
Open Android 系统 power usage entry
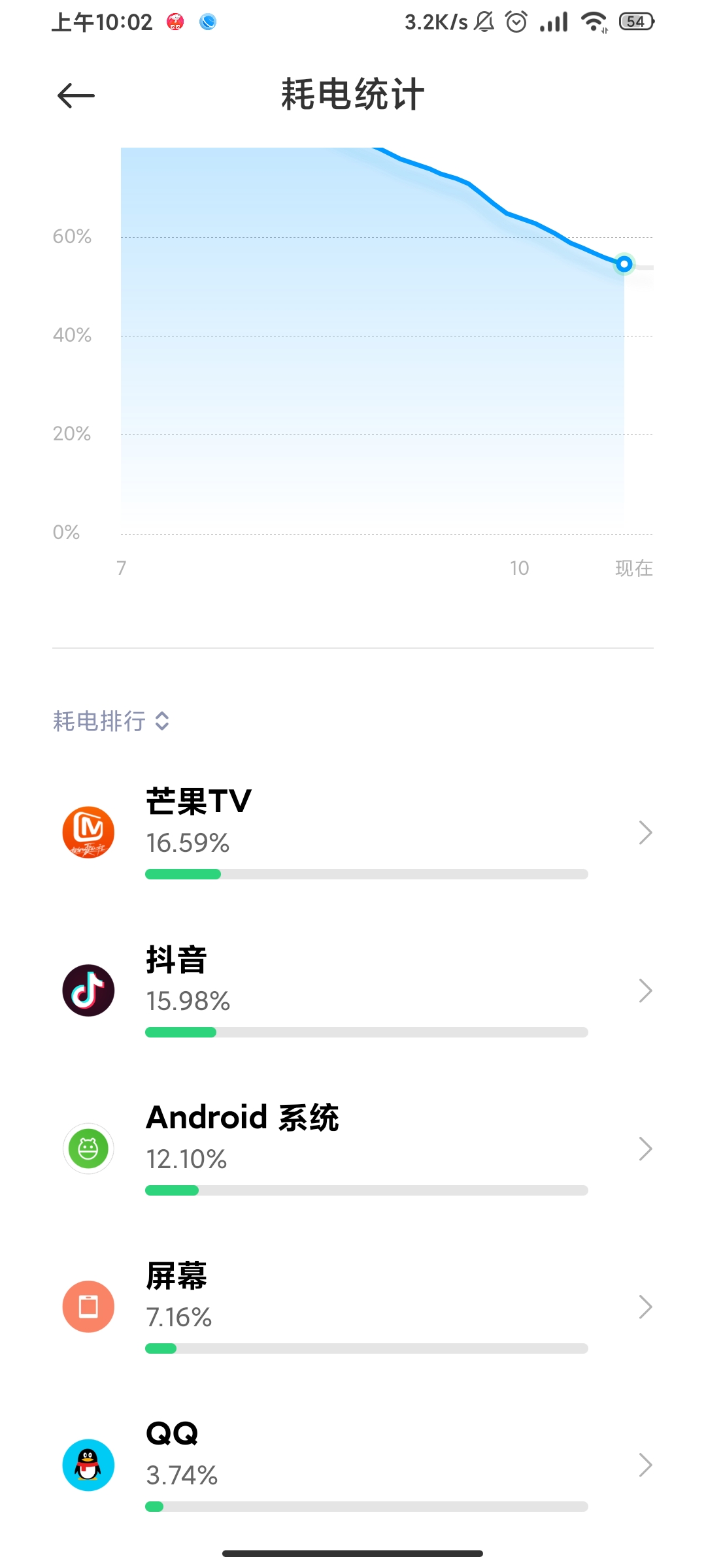coord(353,1149)
